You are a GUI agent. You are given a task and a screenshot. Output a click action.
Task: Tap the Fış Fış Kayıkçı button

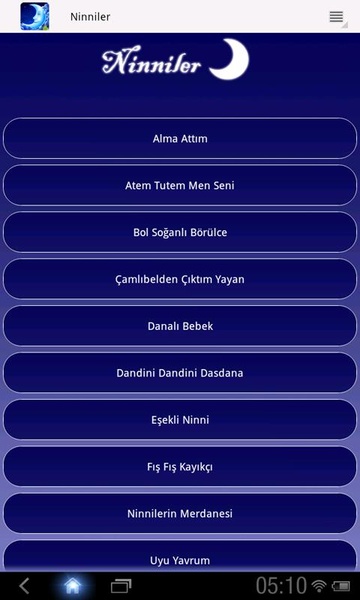180,467
